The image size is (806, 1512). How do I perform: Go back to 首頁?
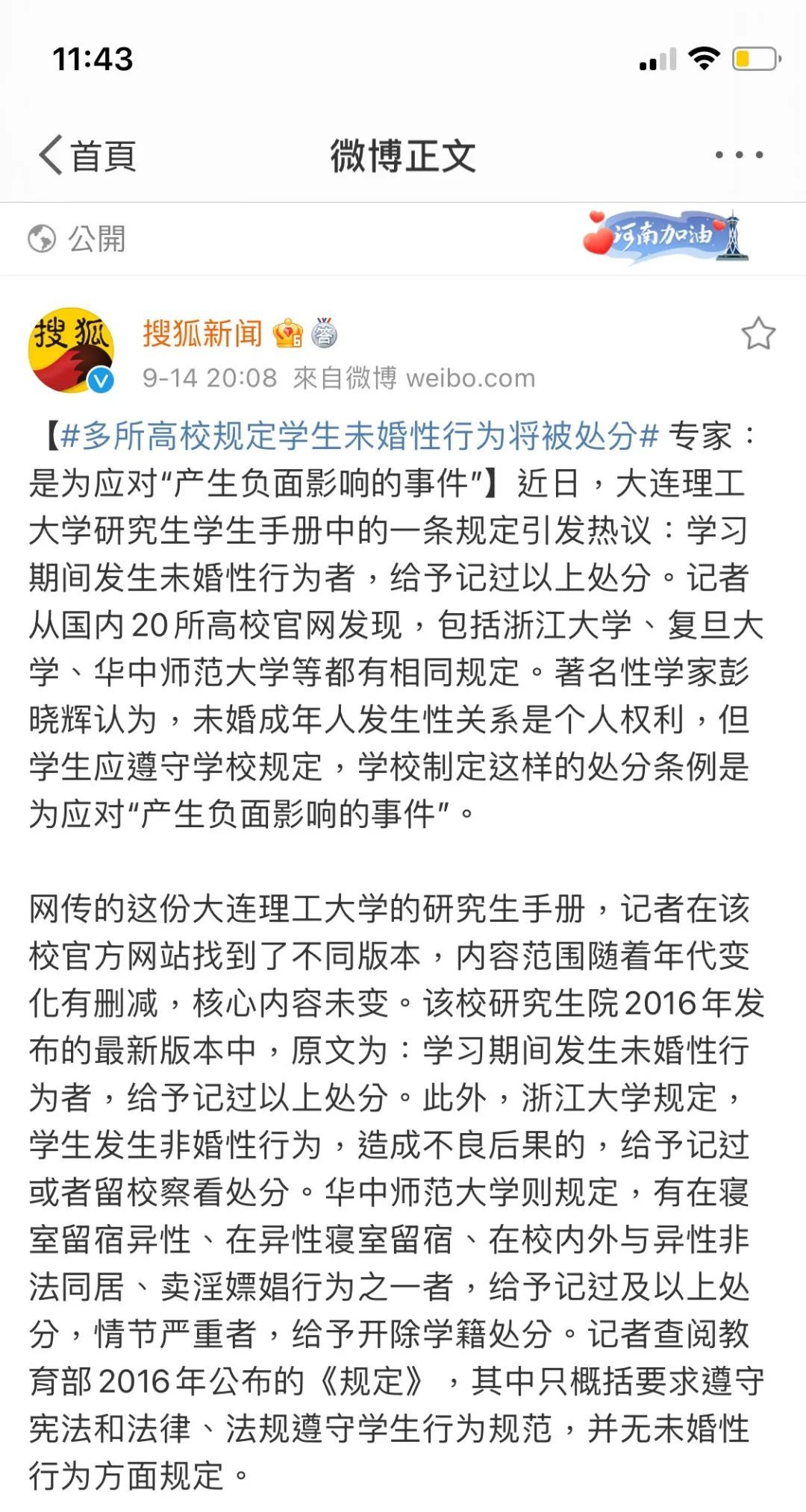87,156
